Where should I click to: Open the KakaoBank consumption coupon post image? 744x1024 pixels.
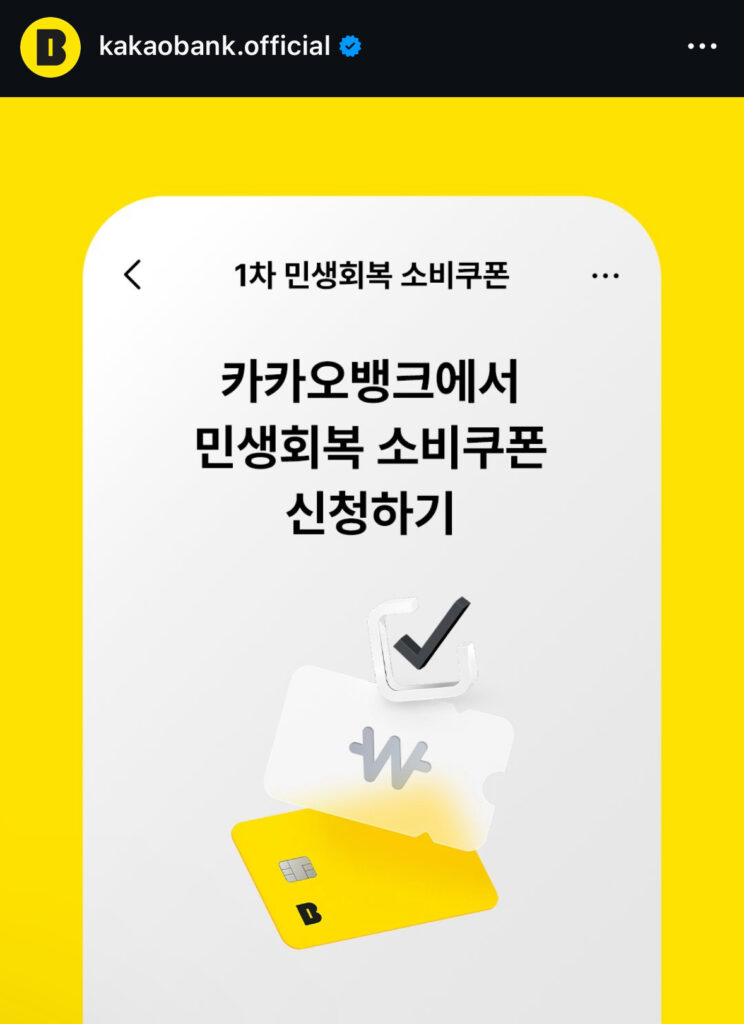point(372,560)
